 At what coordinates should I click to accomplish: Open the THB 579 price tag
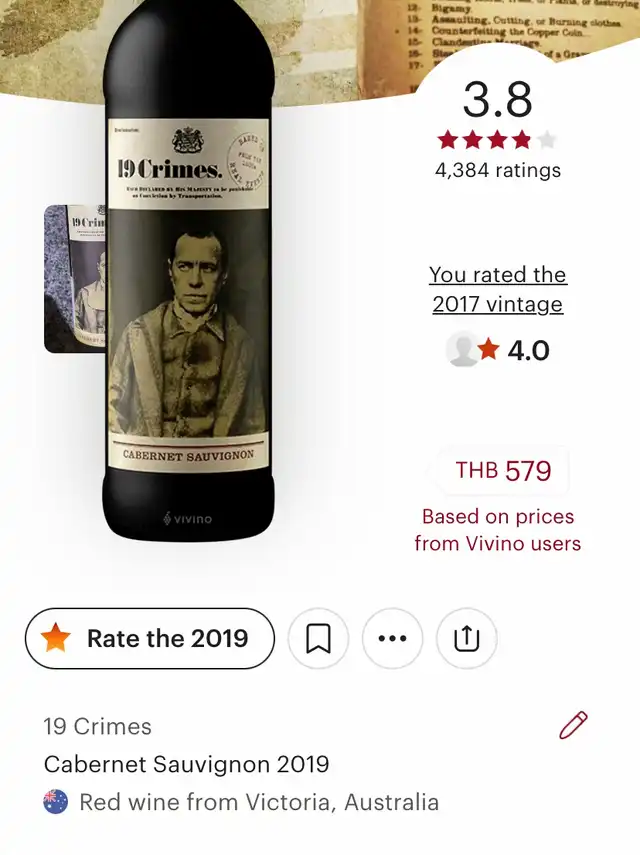click(503, 471)
